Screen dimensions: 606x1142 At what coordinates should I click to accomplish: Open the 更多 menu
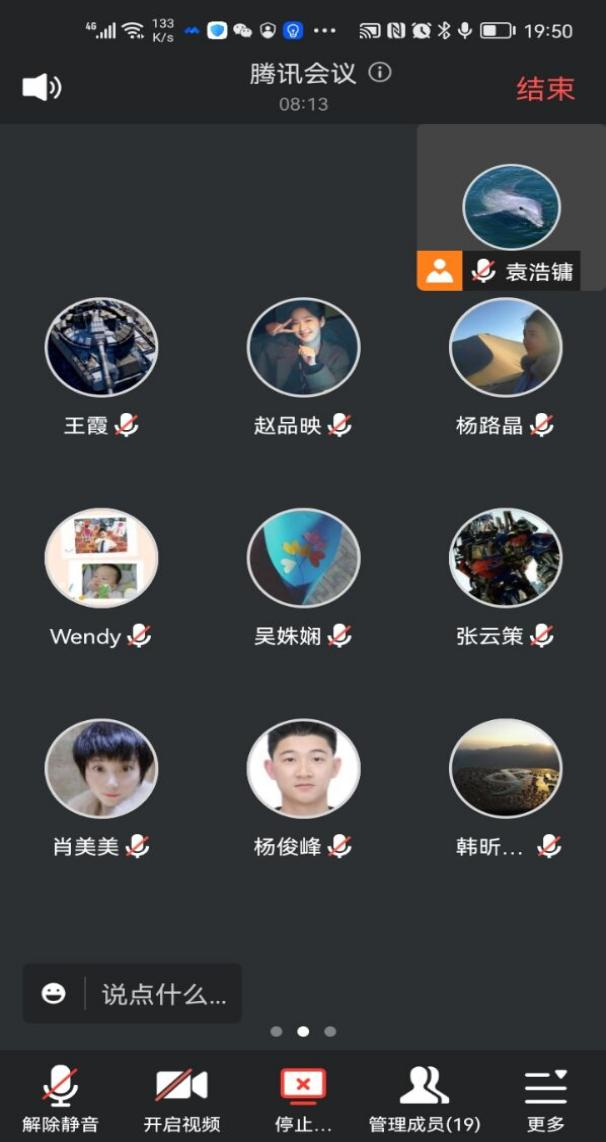coord(546,1098)
